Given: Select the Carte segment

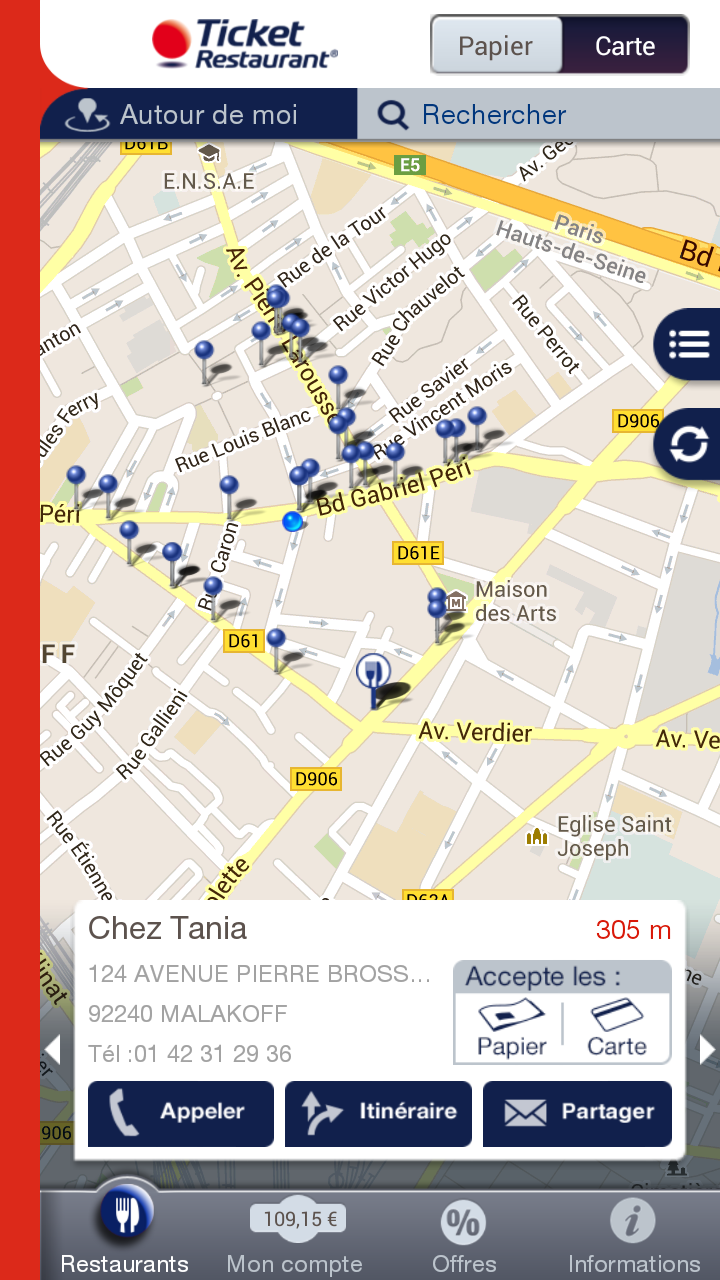Looking at the screenshot, I should point(625,46).
